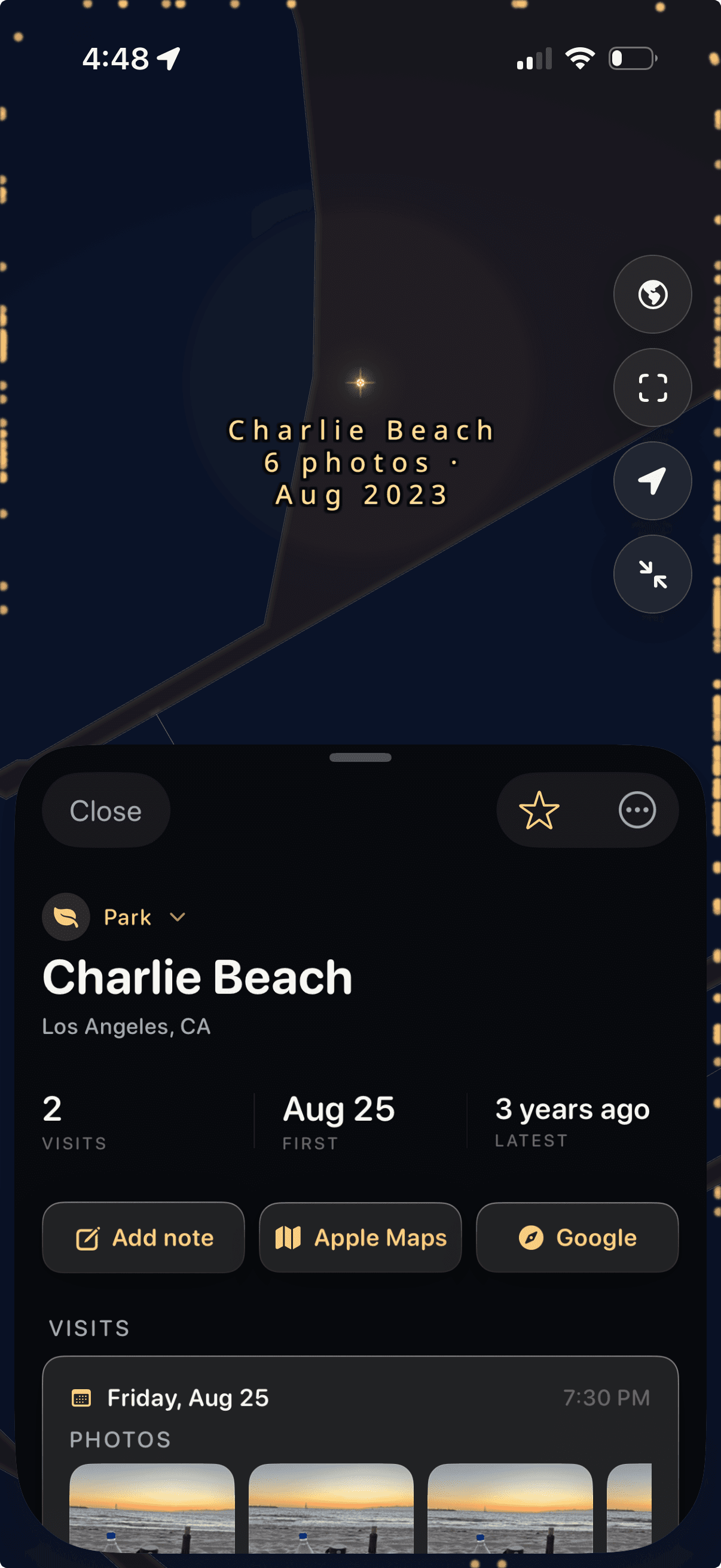Image resolution: width=721 pixels, height=1568 pixels.
Task: Center map on current location
Action: (x=652, y=481)
